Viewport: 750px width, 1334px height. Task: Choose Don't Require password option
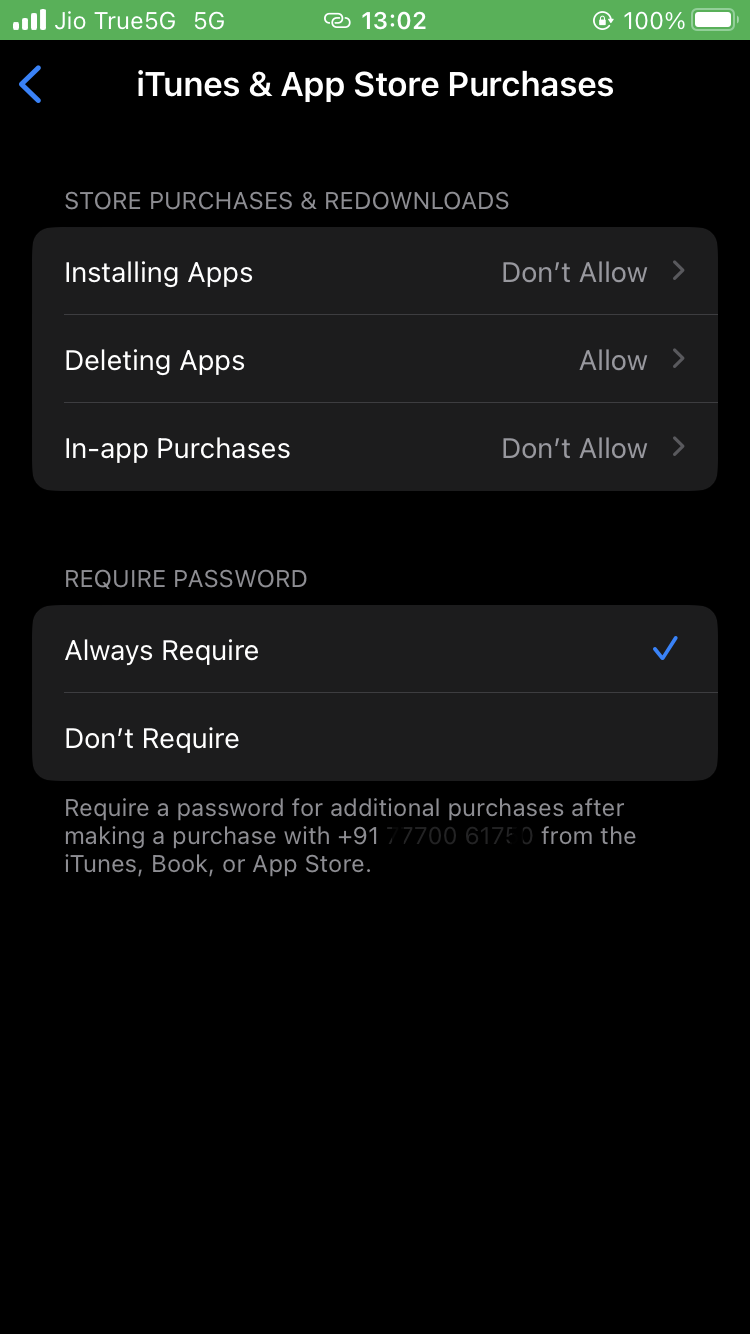(374, 738)
